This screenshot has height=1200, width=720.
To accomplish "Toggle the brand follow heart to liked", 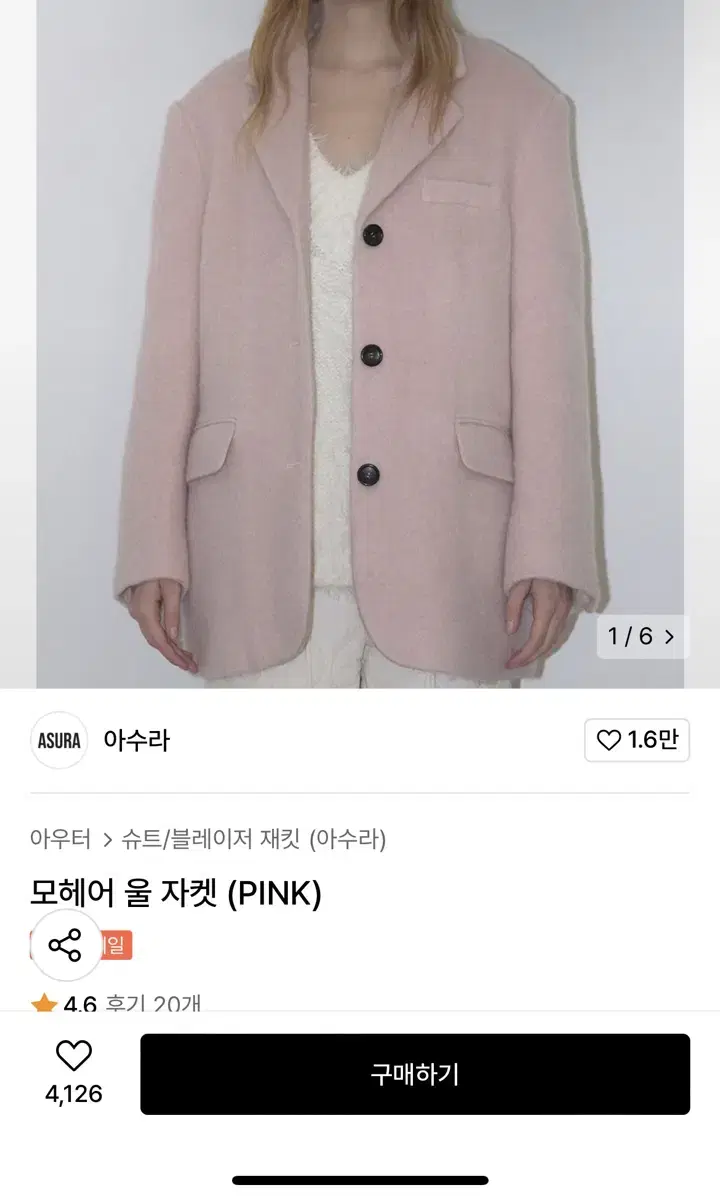I will point(607,740).
